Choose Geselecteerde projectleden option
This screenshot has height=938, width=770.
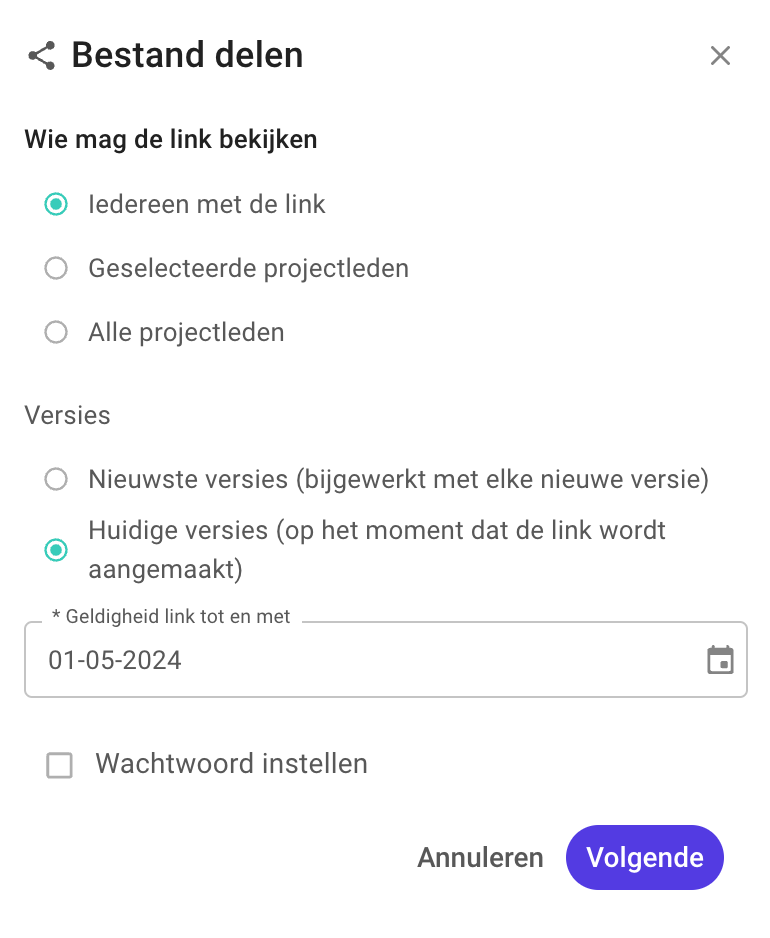(57, 269)
